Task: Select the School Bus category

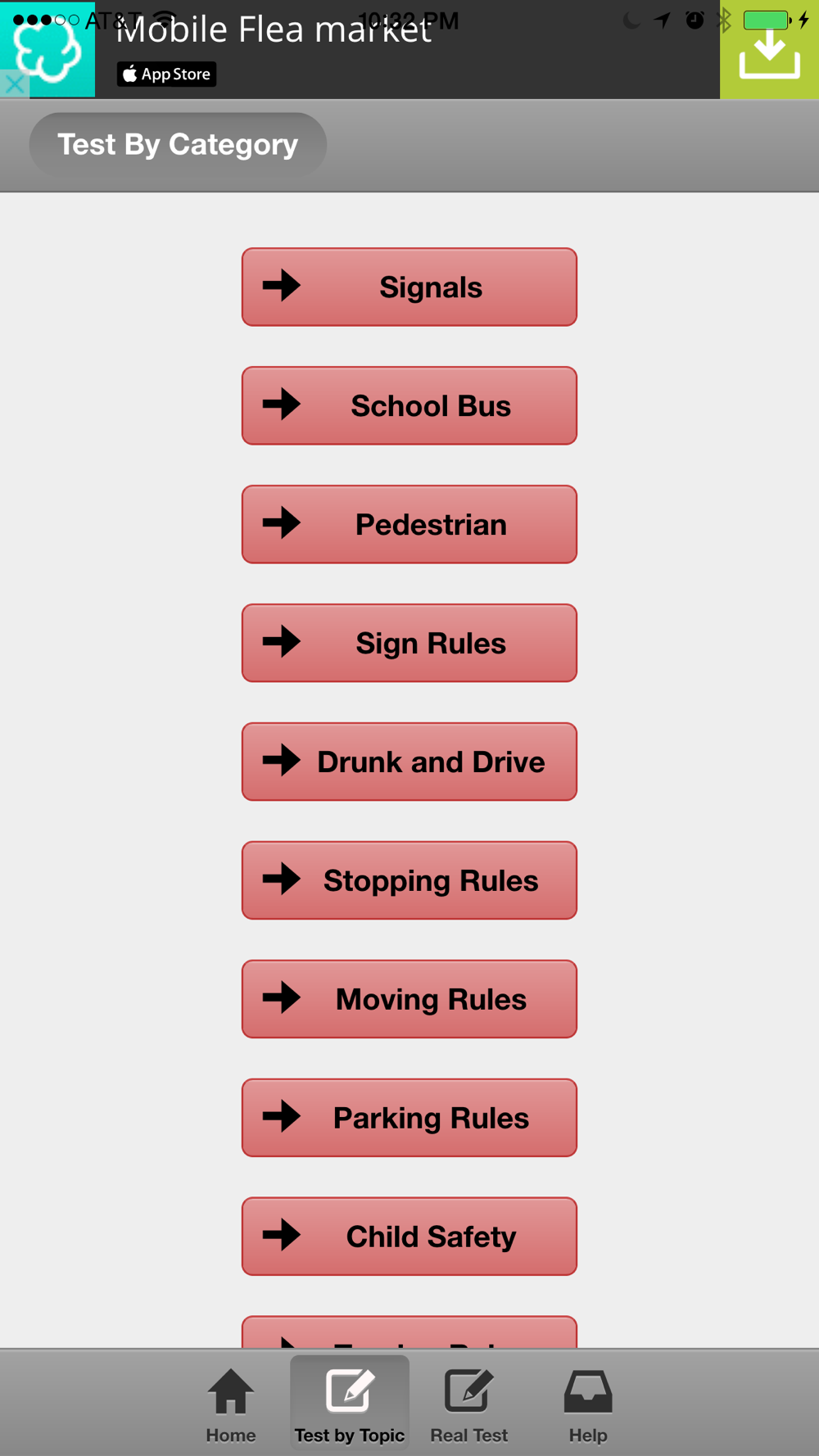Action: (x=409, y=406)
